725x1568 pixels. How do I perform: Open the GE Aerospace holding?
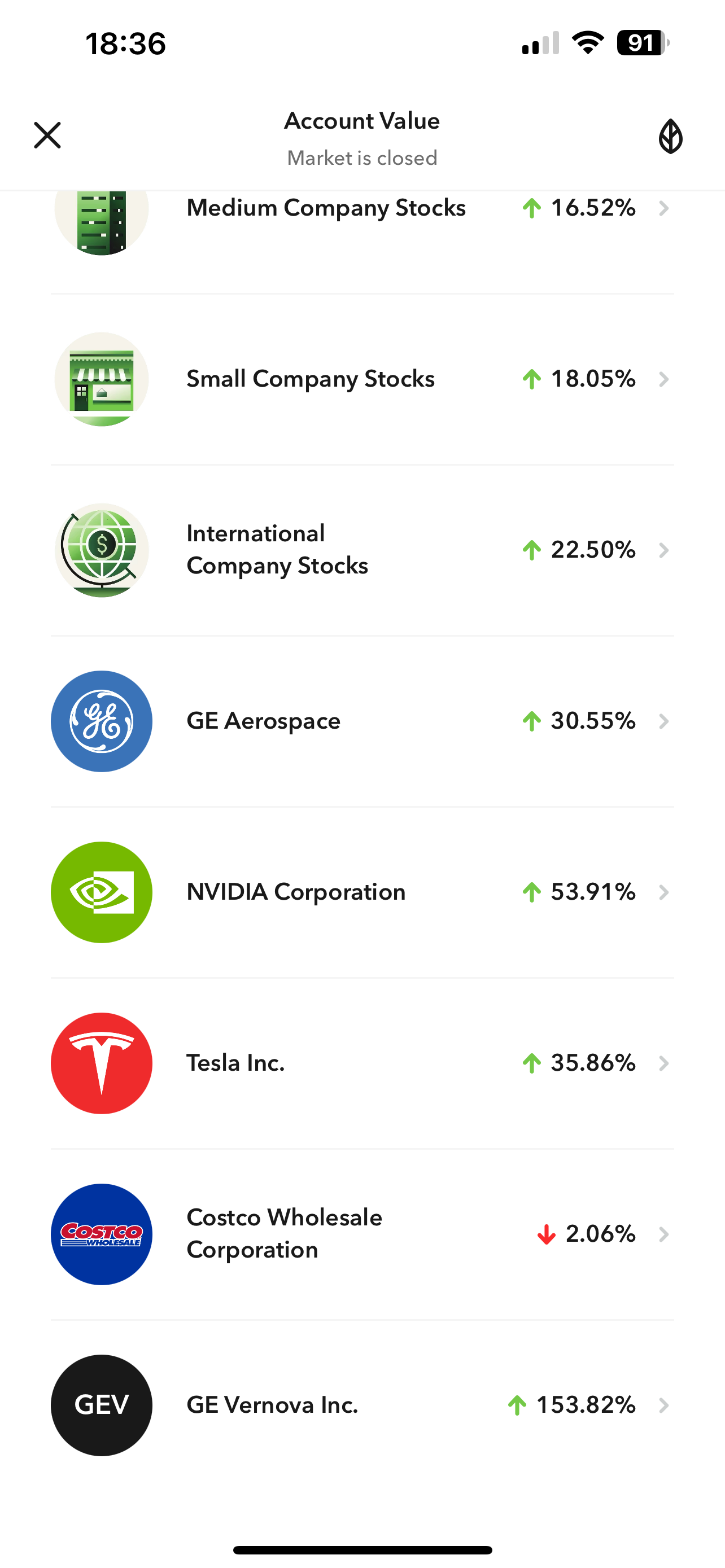(x=362, y=722)
